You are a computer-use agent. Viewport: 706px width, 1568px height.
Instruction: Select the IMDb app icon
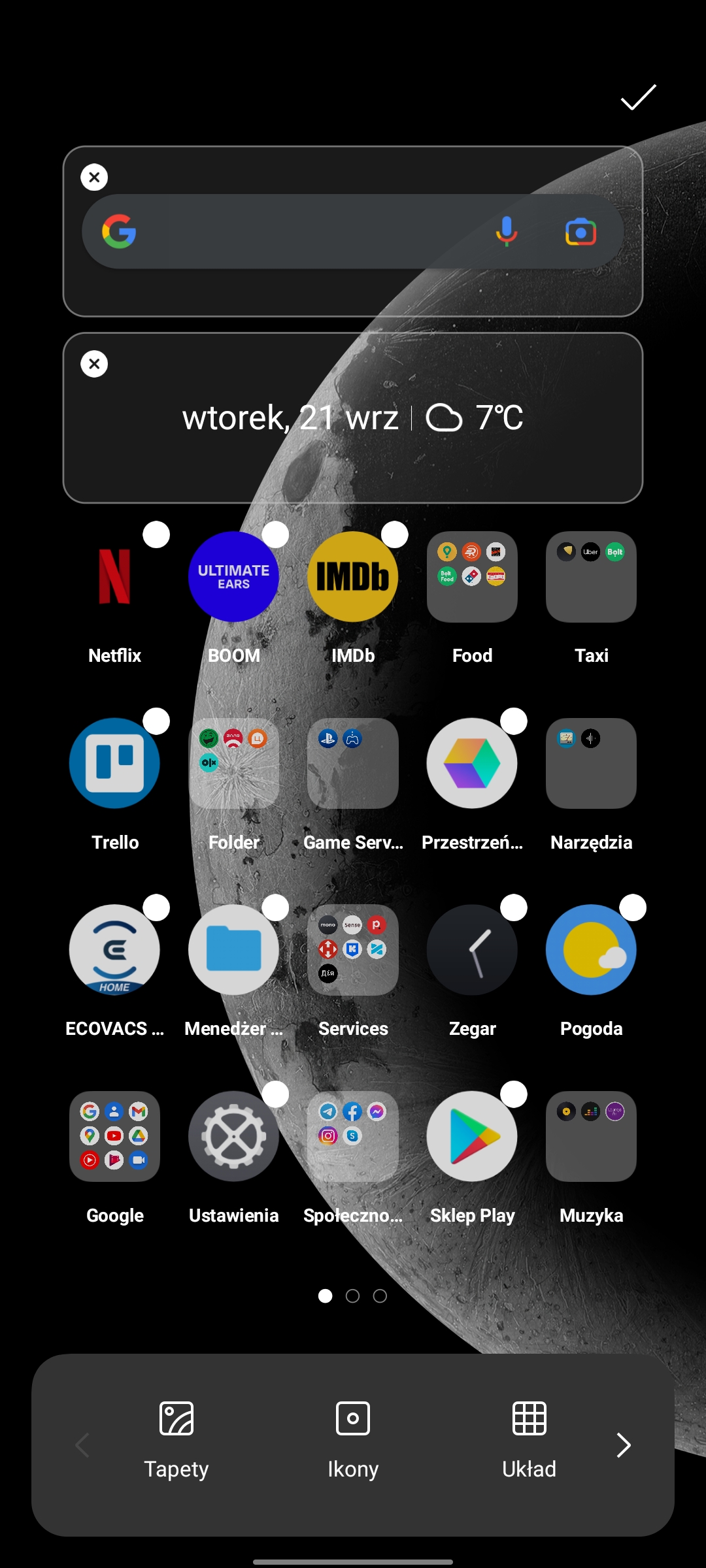coord(353,577)
